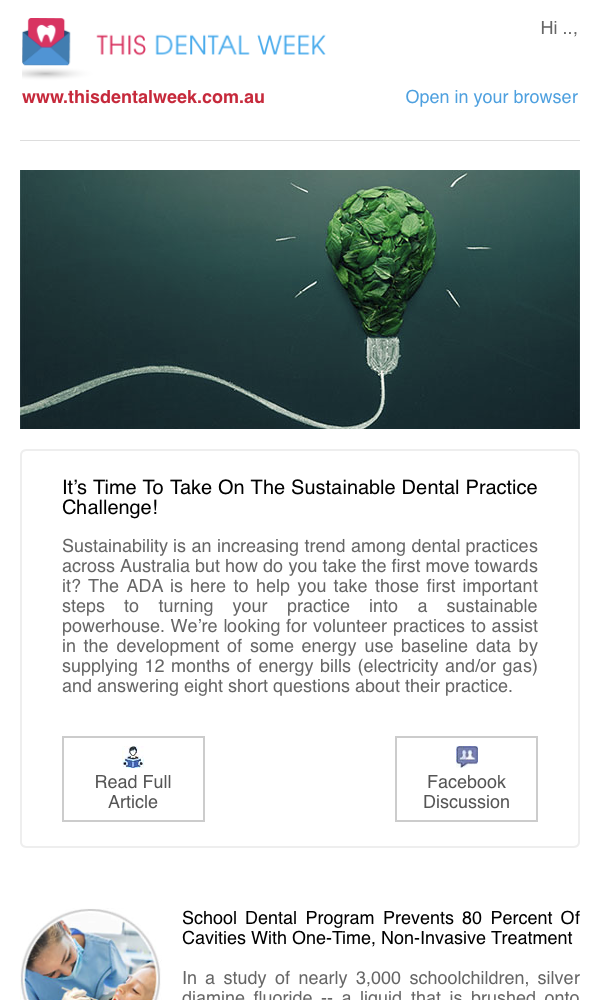Open the green lightbulb banner image

(x=300, y=299)
